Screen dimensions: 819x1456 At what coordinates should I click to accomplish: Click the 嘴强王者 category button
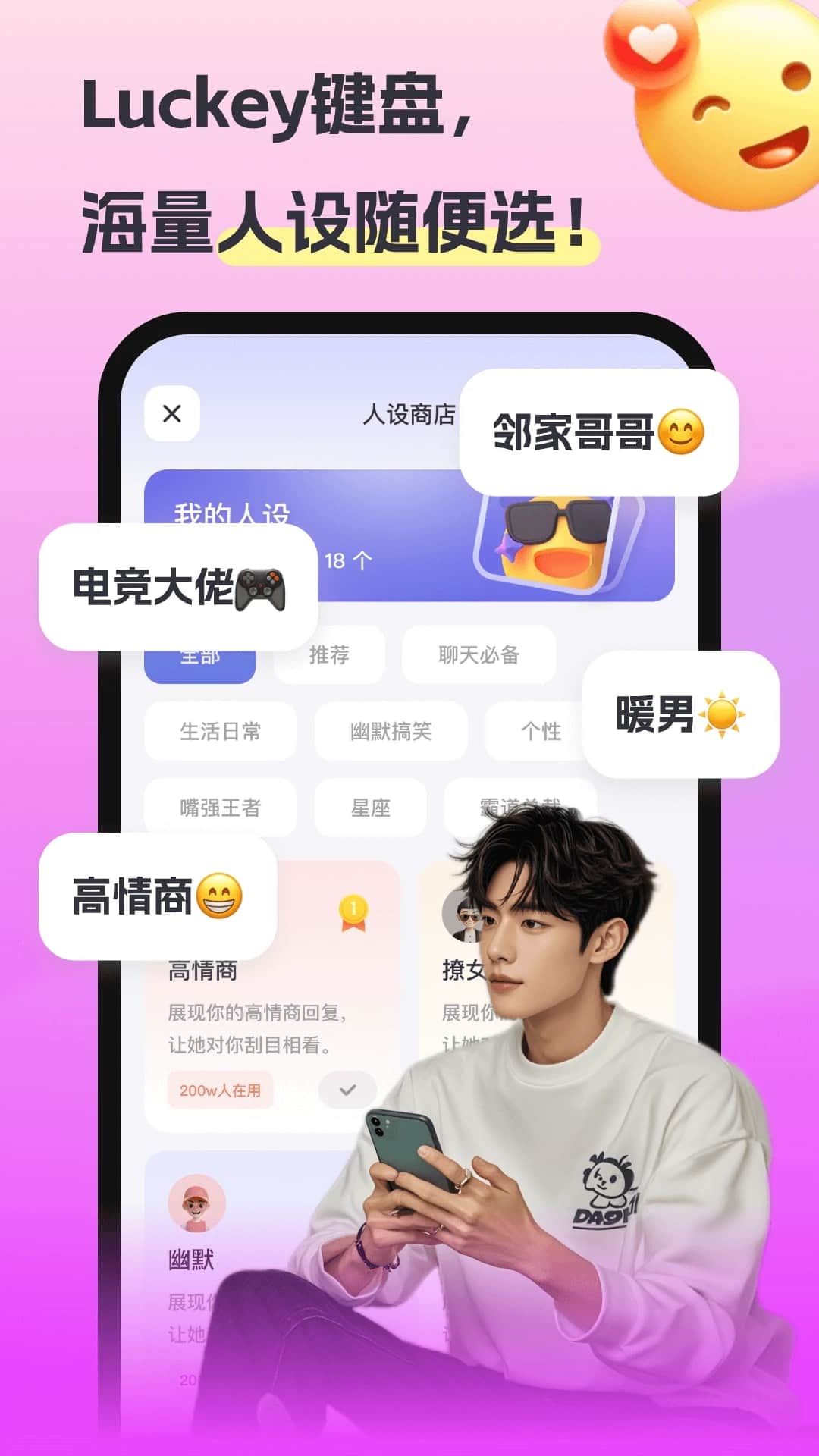click(221, 808)
